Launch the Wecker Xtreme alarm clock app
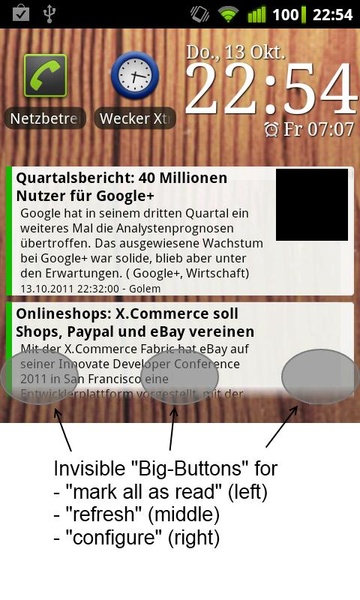The image size is (360, 600). [x=135, y=90]
